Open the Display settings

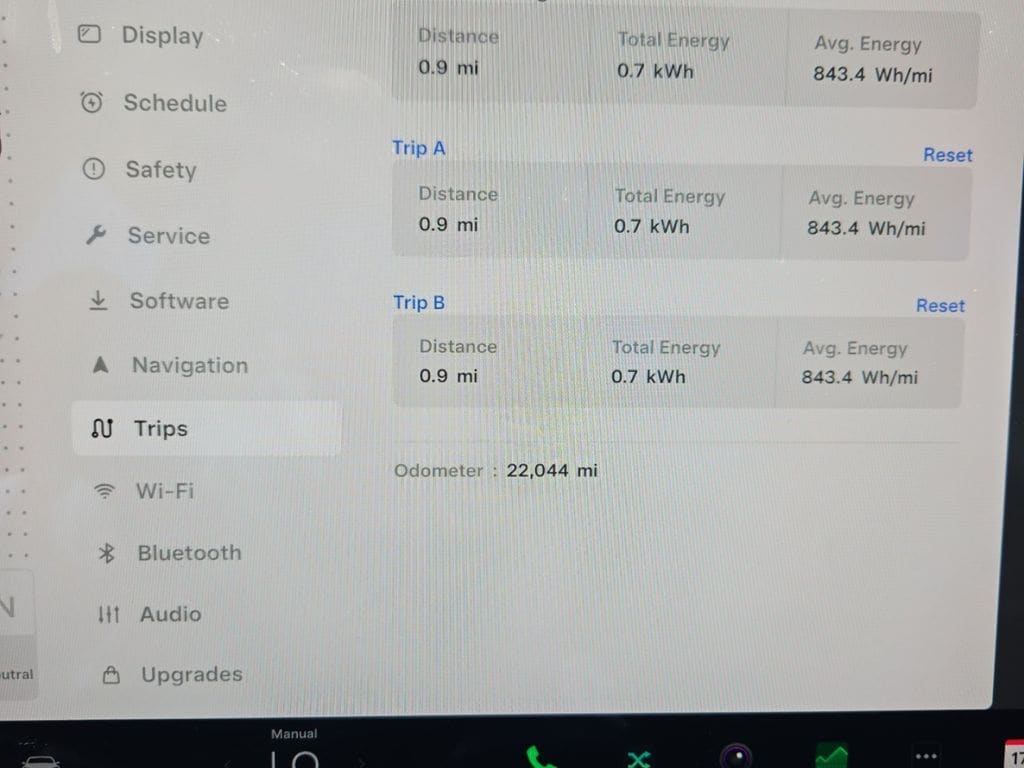click(160, 36)
